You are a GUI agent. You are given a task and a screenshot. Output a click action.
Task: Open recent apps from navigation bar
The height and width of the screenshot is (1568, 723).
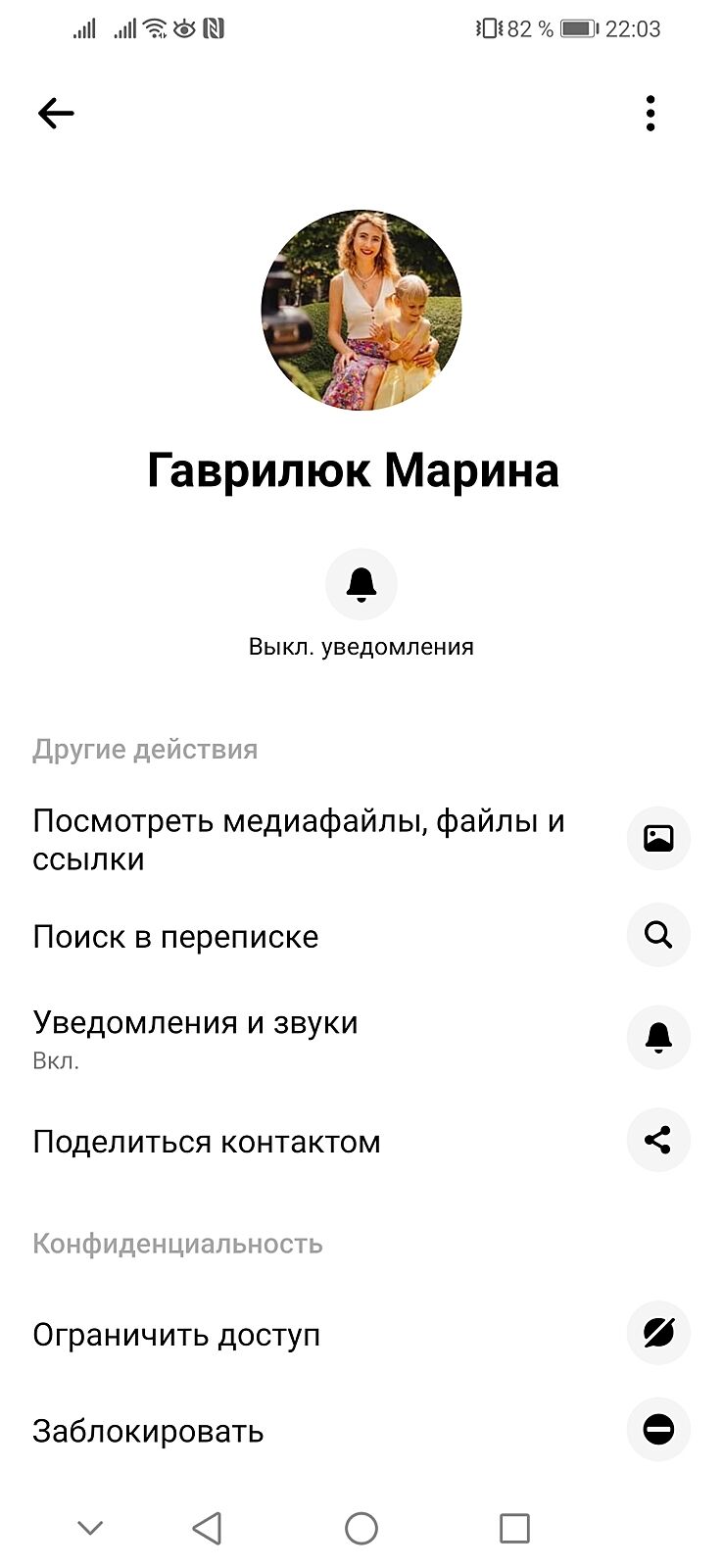click(x=514, y=1528)
